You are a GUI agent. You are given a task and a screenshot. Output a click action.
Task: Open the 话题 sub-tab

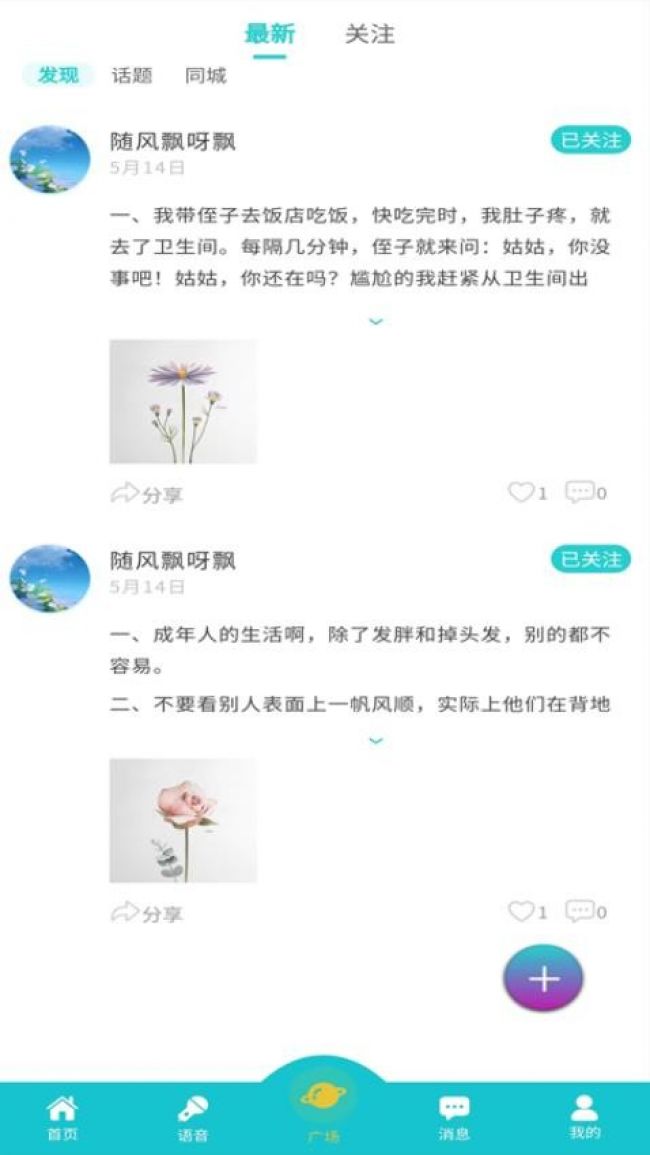132,76
